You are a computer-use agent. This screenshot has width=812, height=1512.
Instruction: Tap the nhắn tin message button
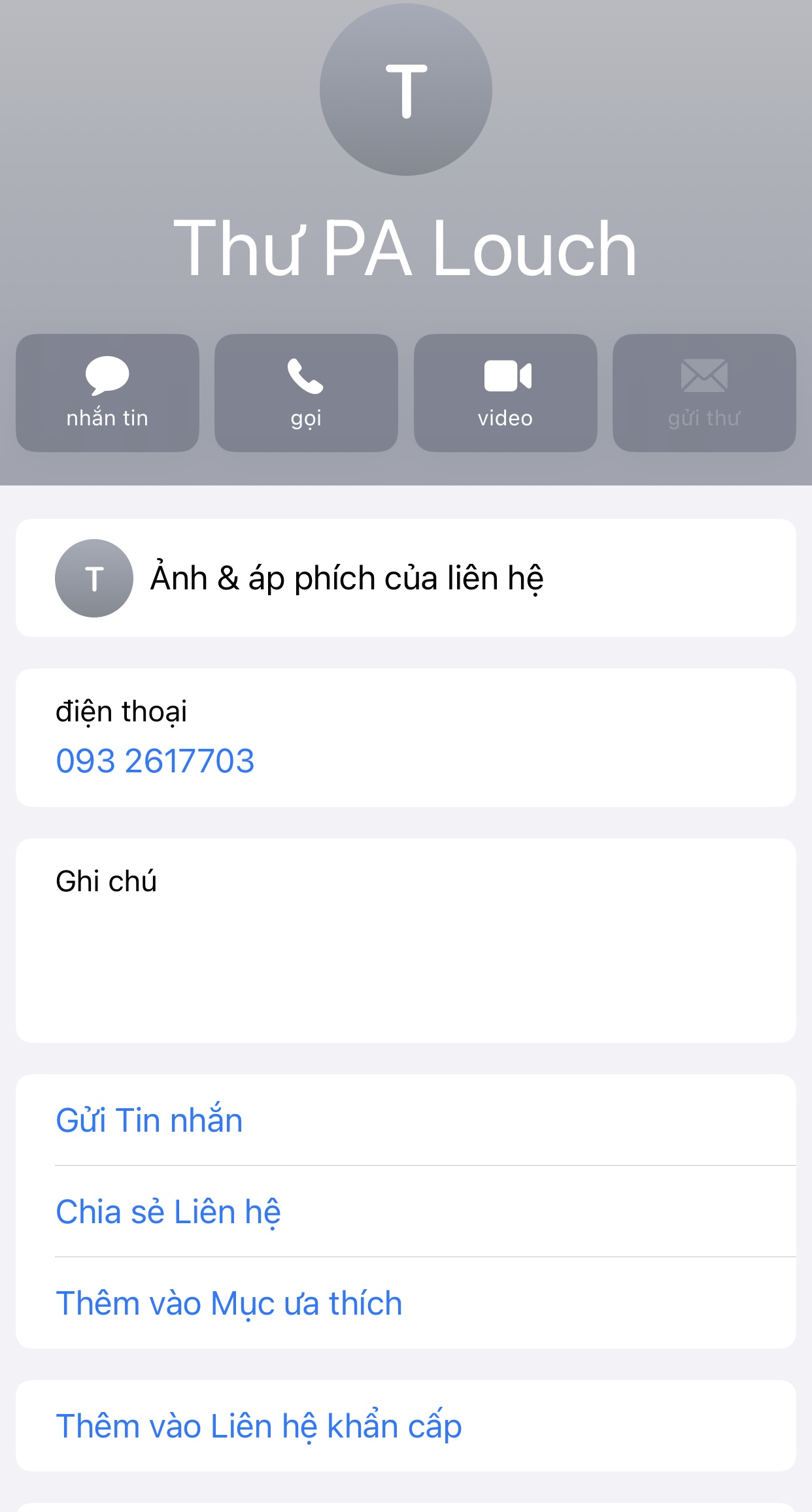click(x=107, y=393)
